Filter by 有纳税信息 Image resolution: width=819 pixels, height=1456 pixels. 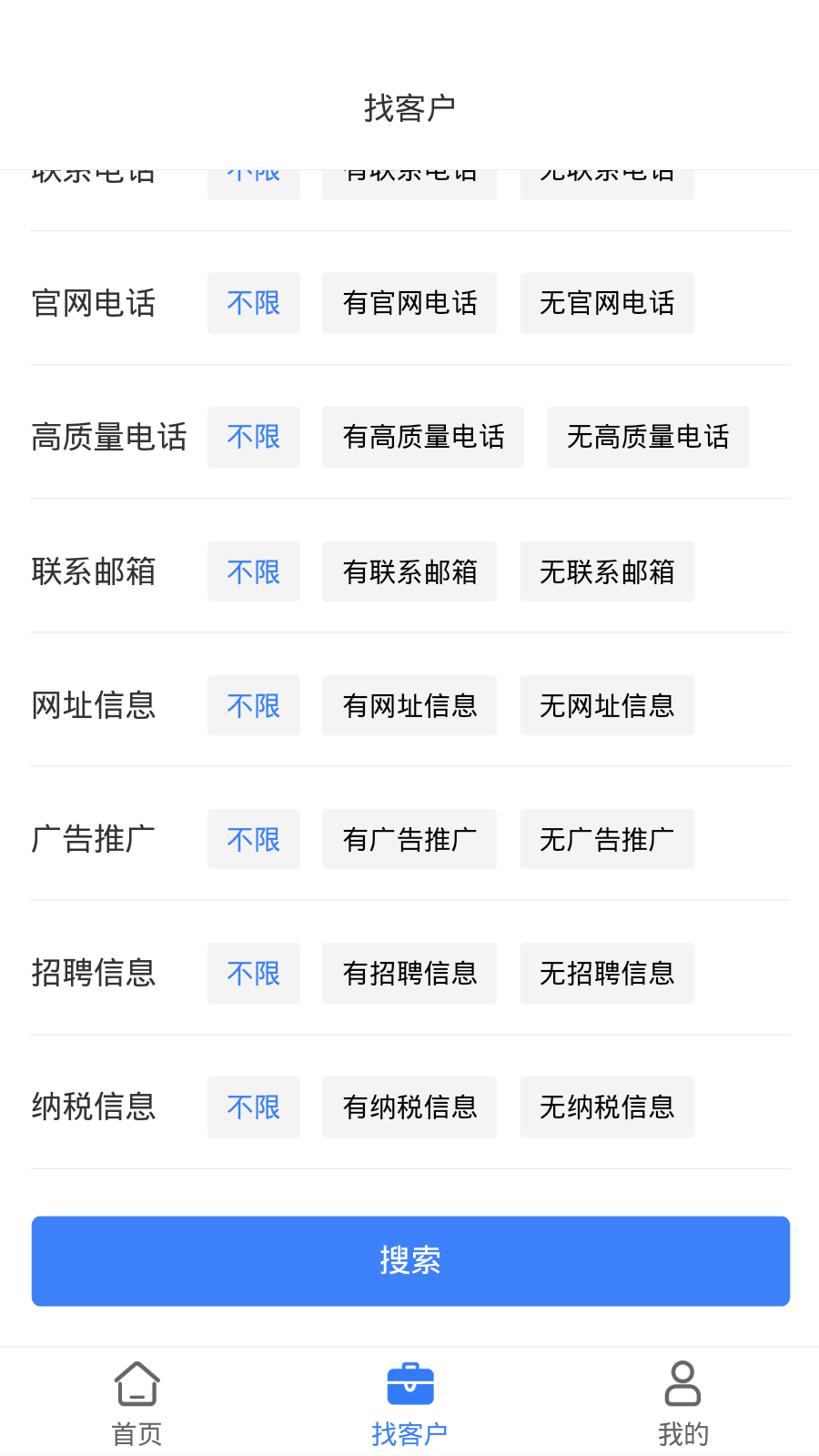point(409,1107)
